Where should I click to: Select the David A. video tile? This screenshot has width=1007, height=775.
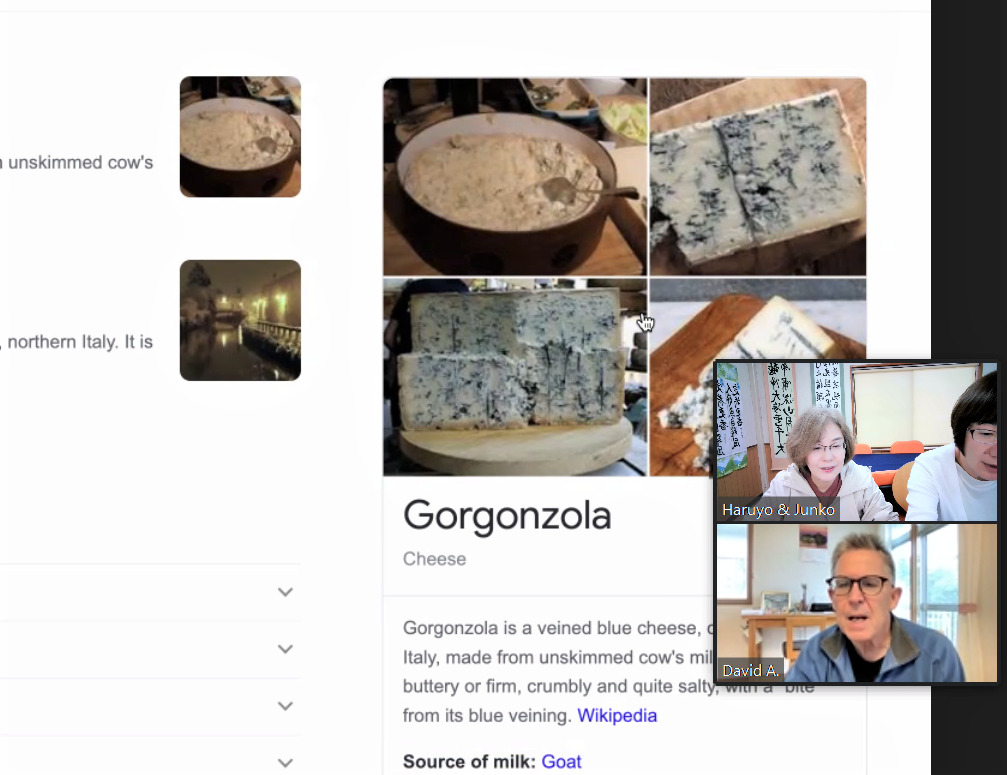[856, 603]
